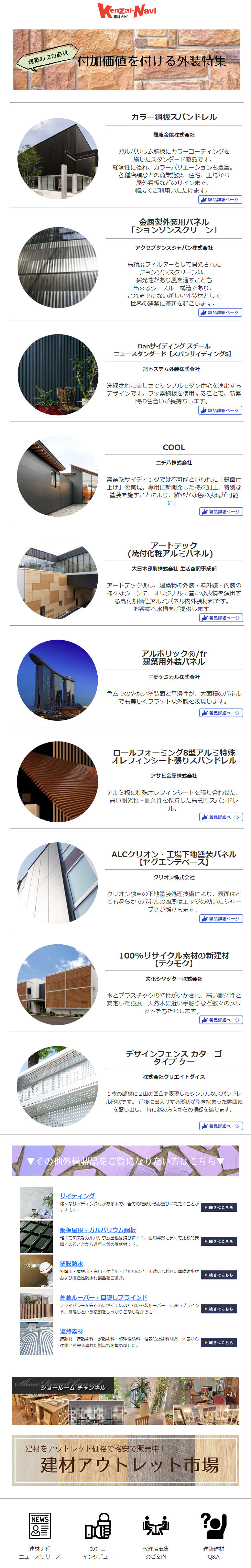Open product details for カラー鋼板スパンドレル

[220, 200]
